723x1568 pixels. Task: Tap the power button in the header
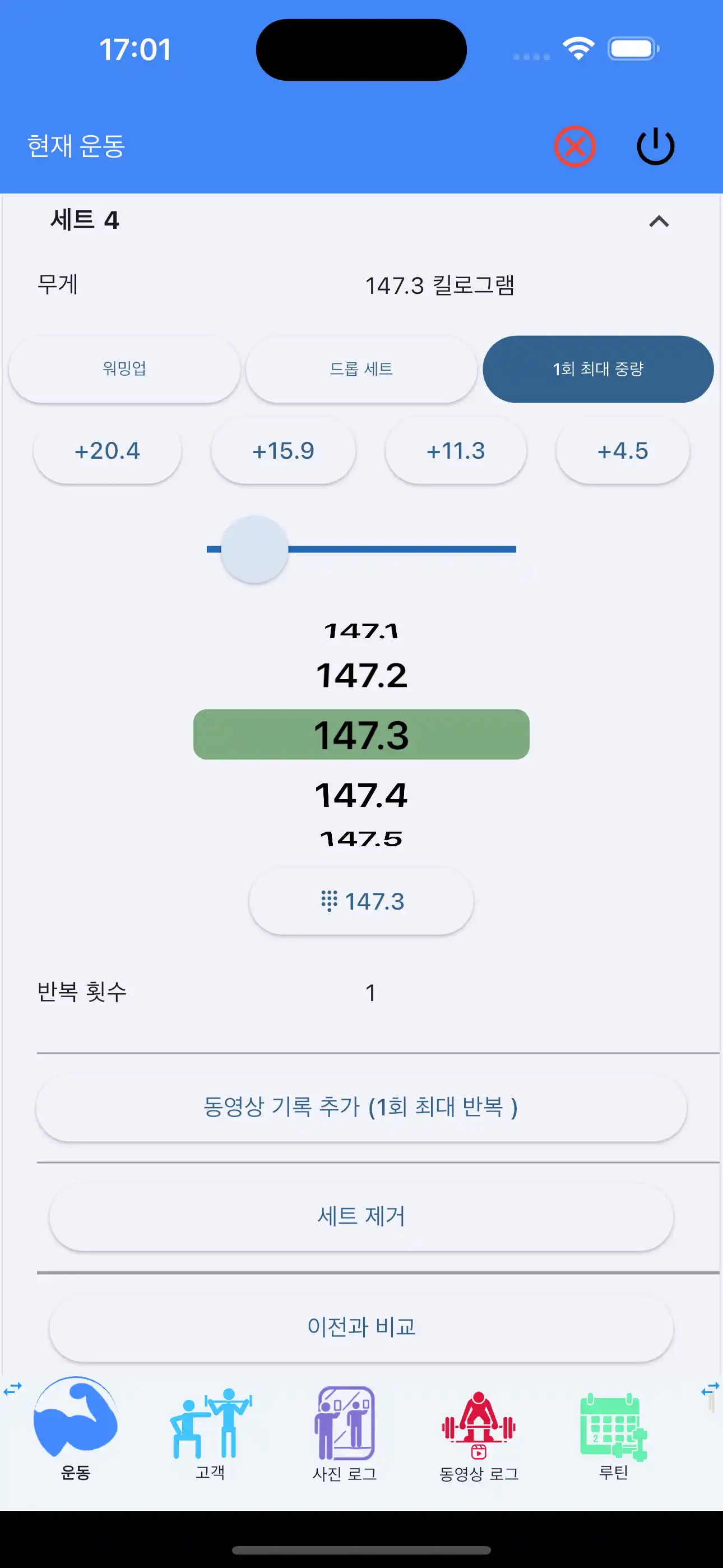pyautogui.click(x=655, y=145)
